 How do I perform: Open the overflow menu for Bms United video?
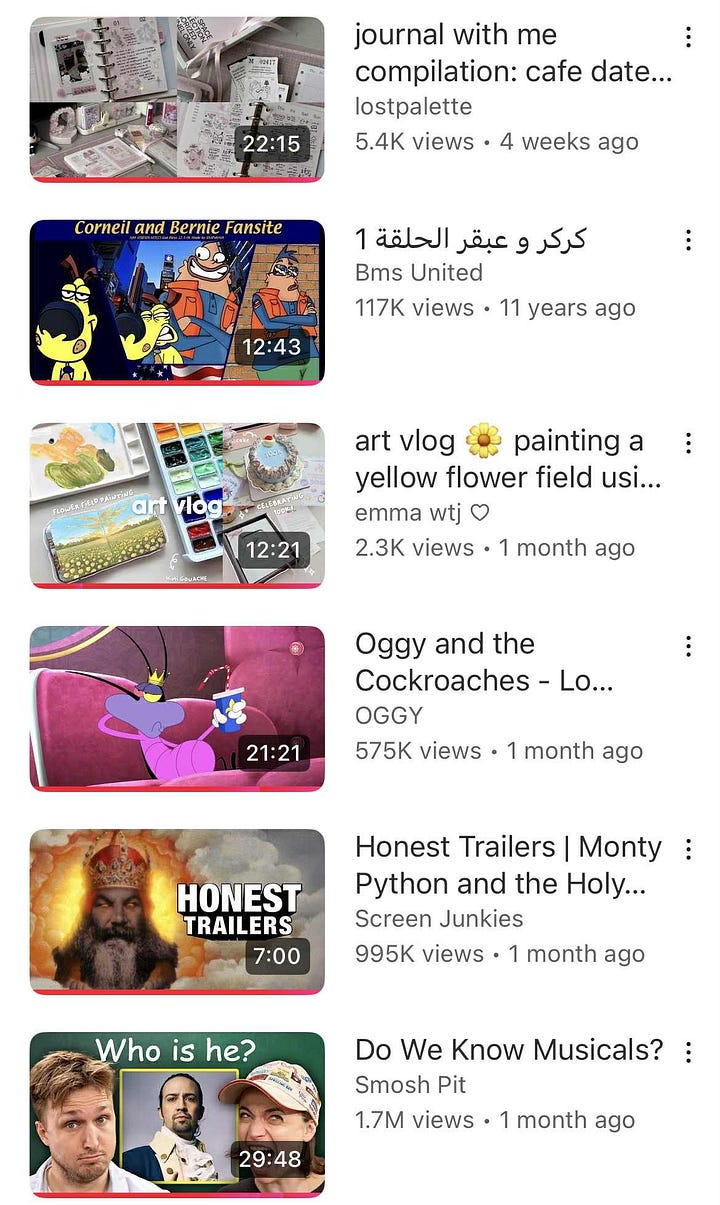point(688,240)
